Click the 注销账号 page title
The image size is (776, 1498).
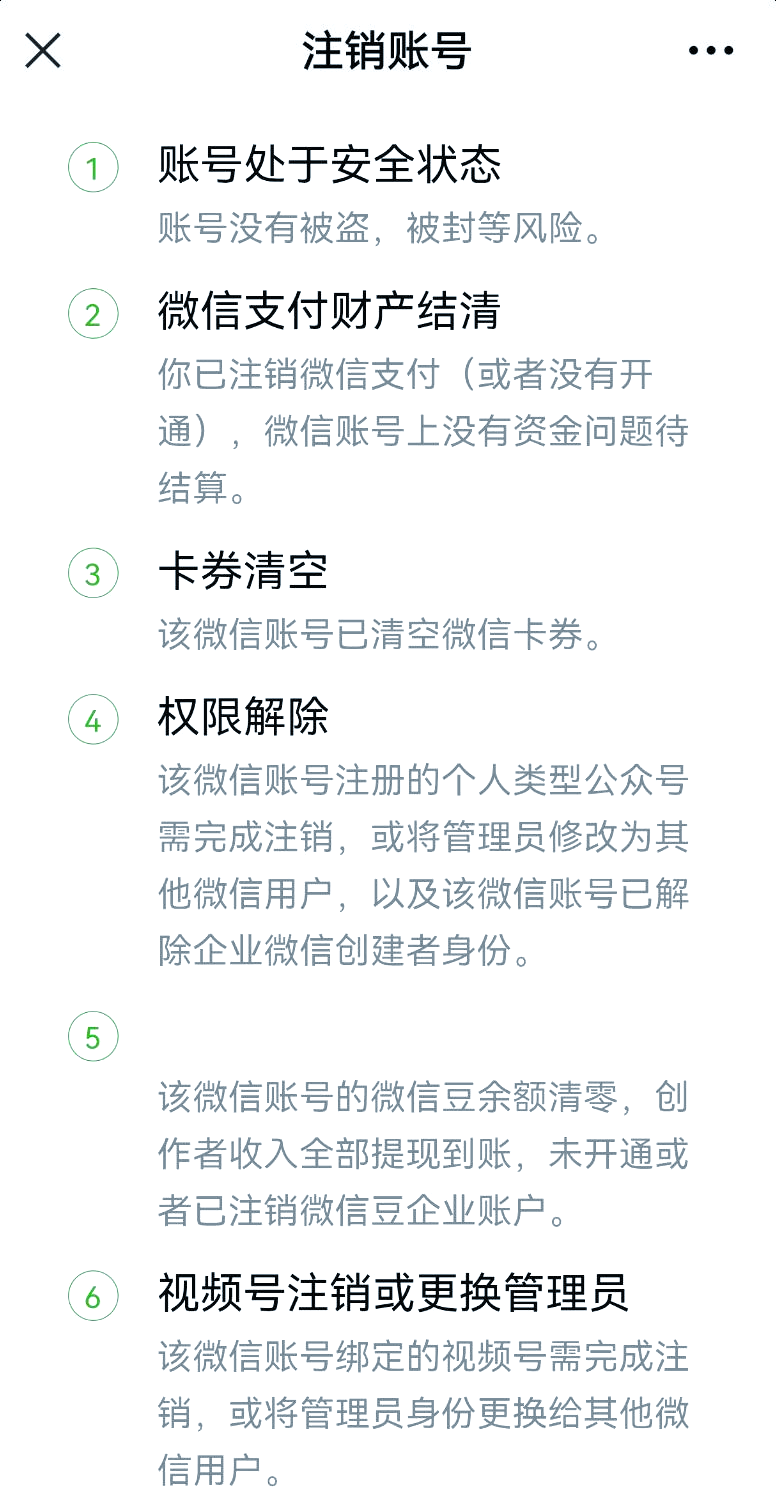pos(388,50)
